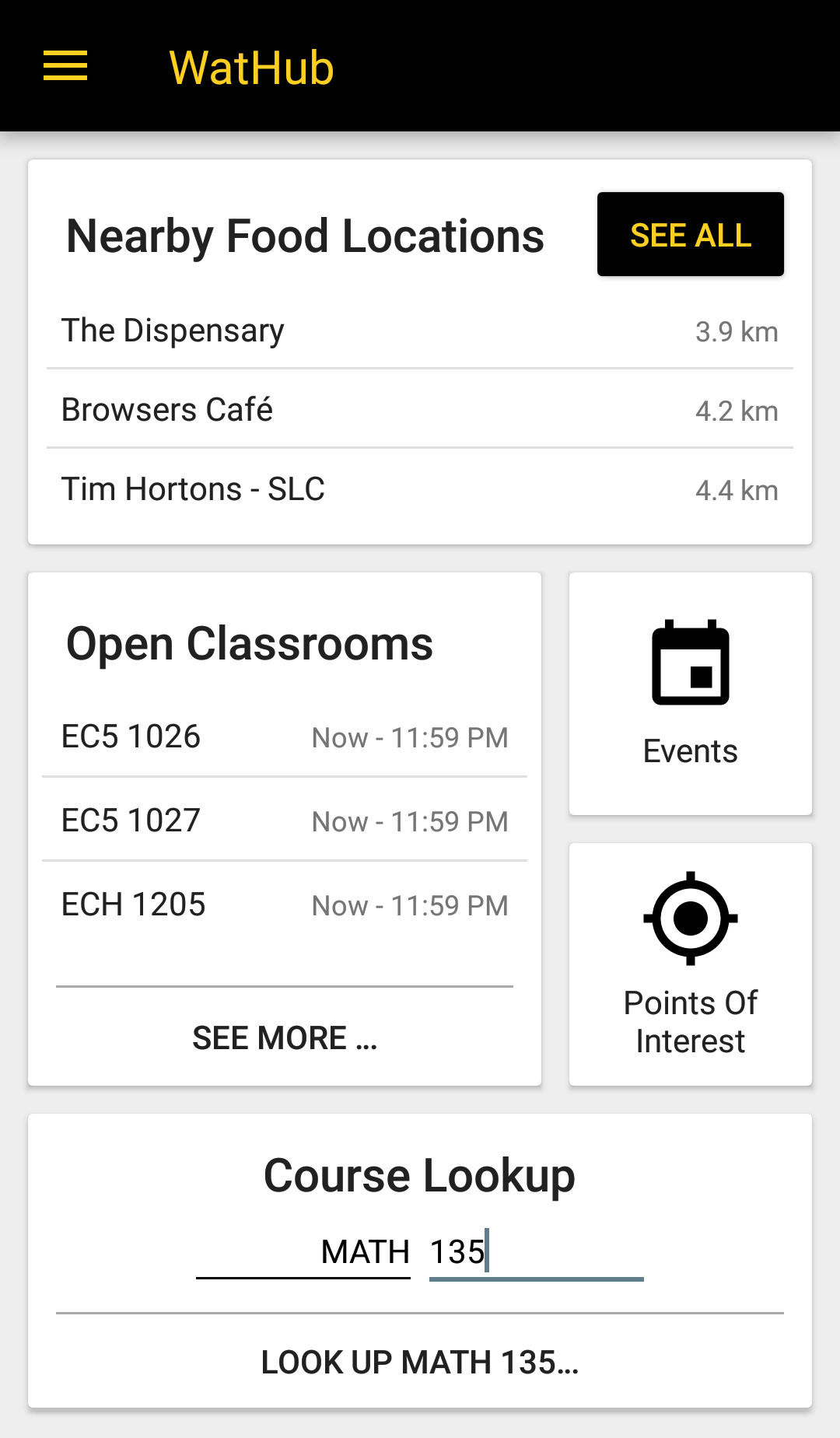Open the Events card
Image resolution: width=840 pixels, height=1438 pixels.
(x=690, y=694)
